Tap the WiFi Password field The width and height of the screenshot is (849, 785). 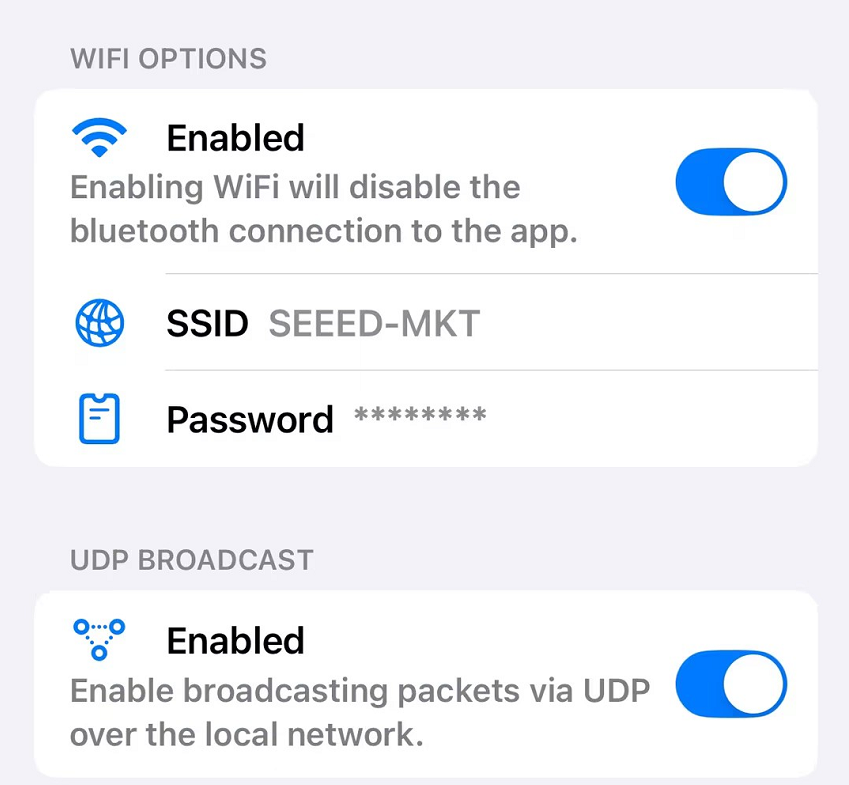[x=420, y=418]
